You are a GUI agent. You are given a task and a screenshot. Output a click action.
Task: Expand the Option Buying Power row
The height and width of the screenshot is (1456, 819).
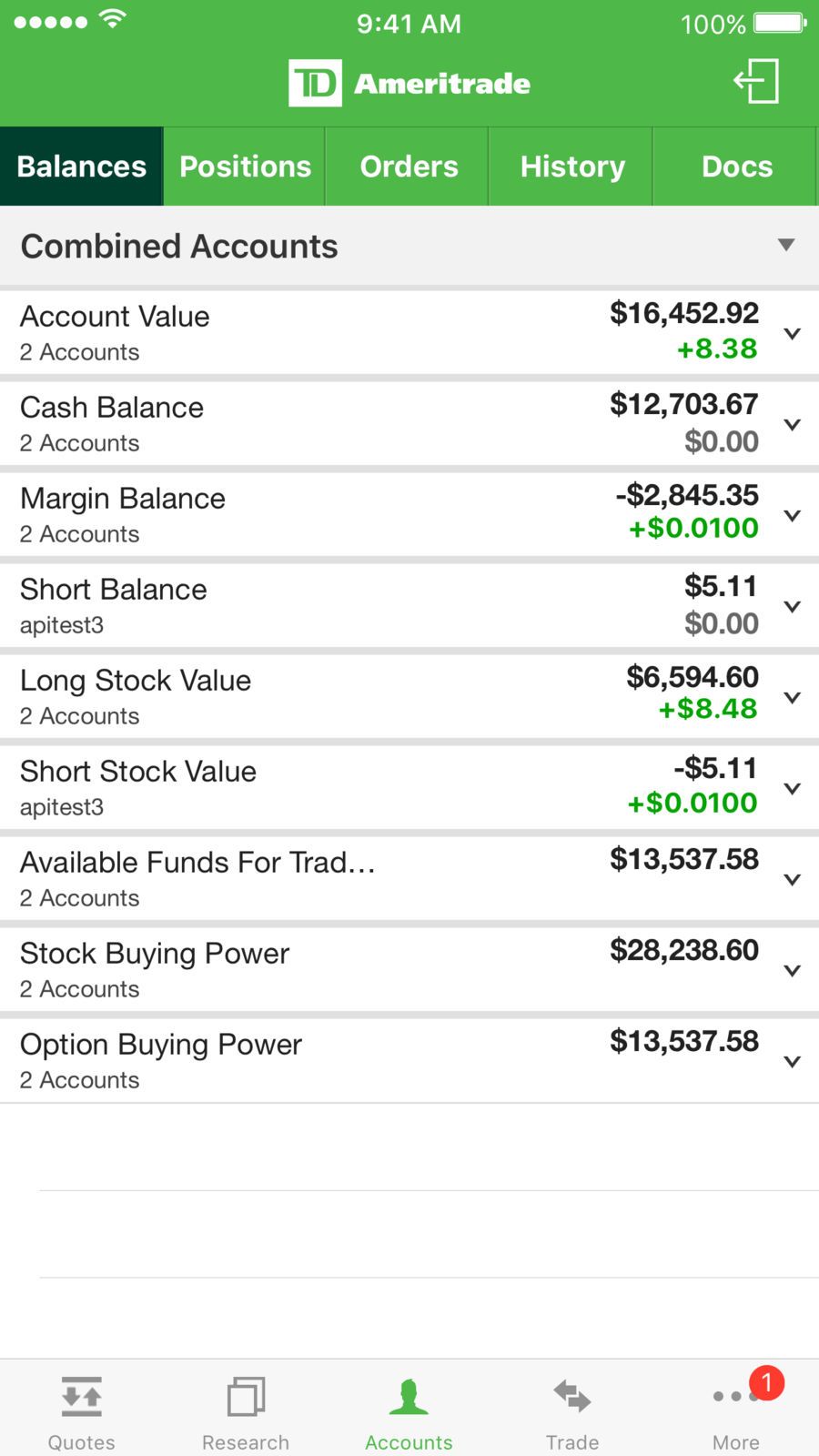(x=792, y=1061)
